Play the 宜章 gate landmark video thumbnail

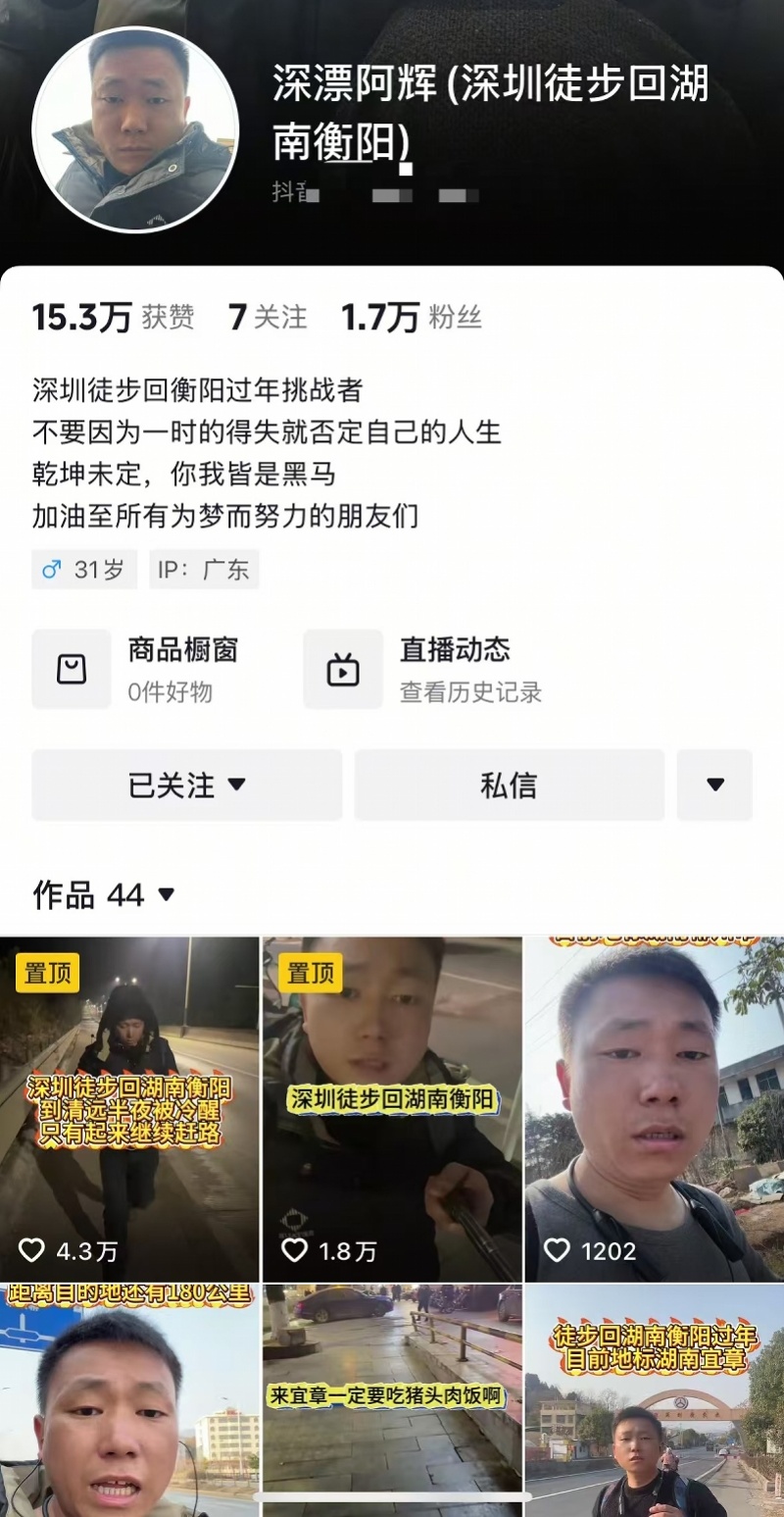[653, 1392]
